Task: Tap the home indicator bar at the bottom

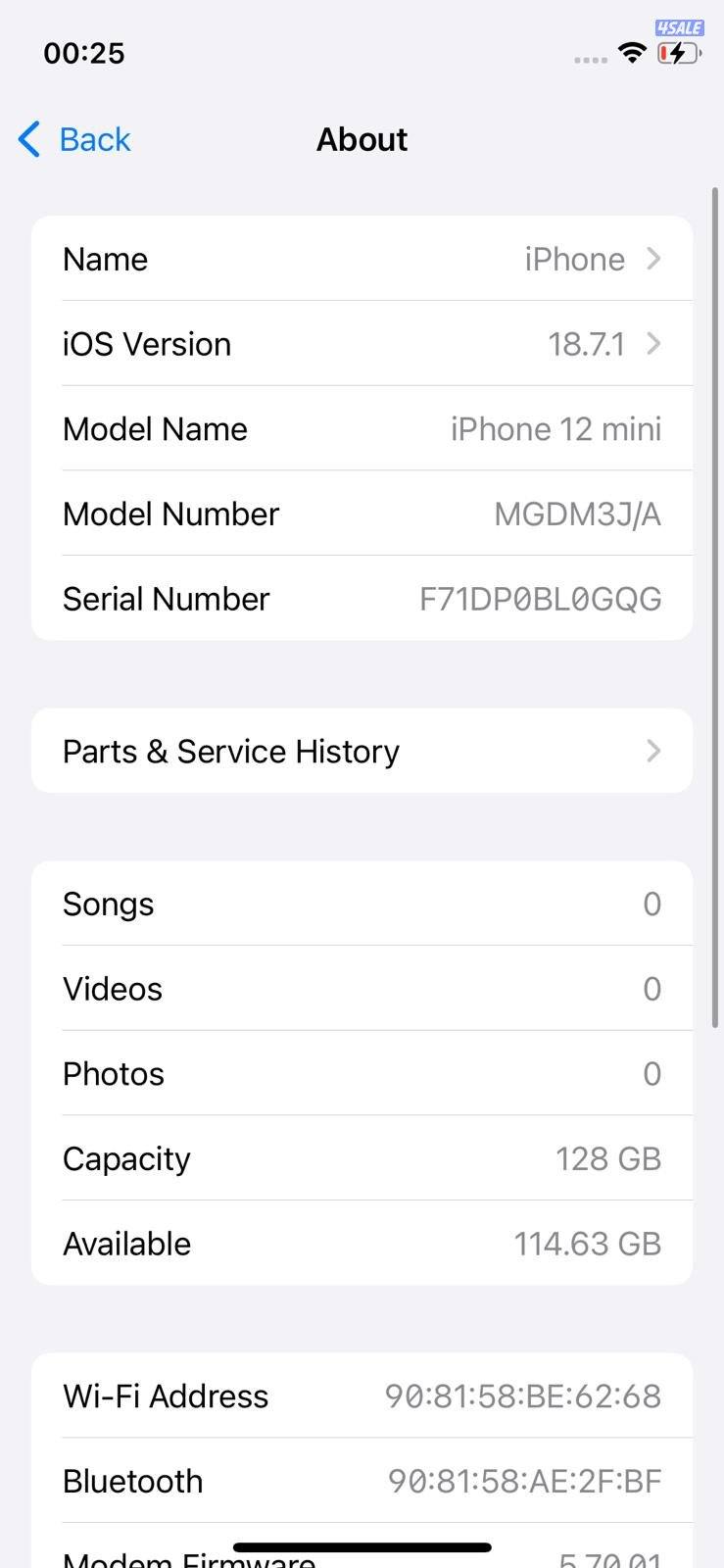Action: click(x=362, y=1546)
